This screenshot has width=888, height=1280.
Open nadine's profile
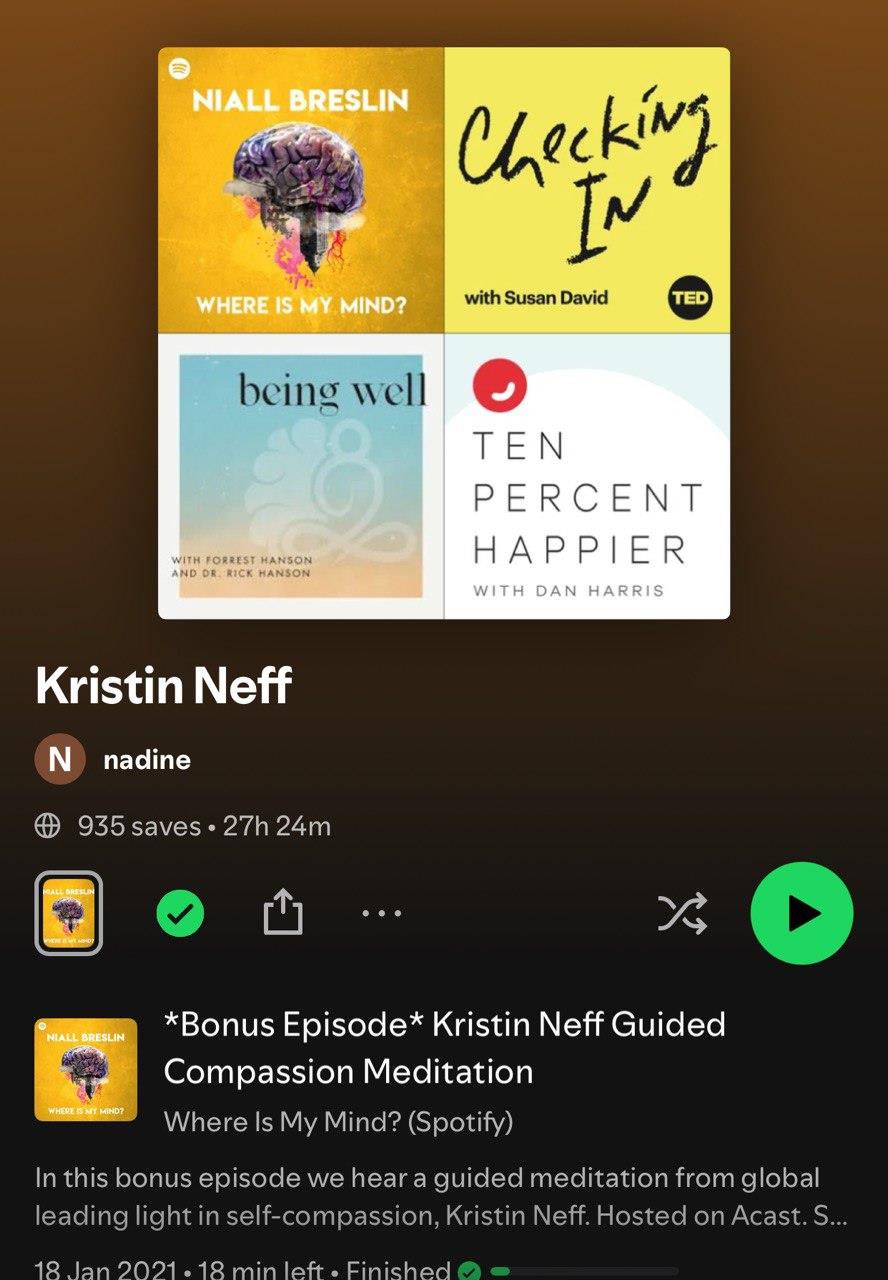(x=146, y=760)
